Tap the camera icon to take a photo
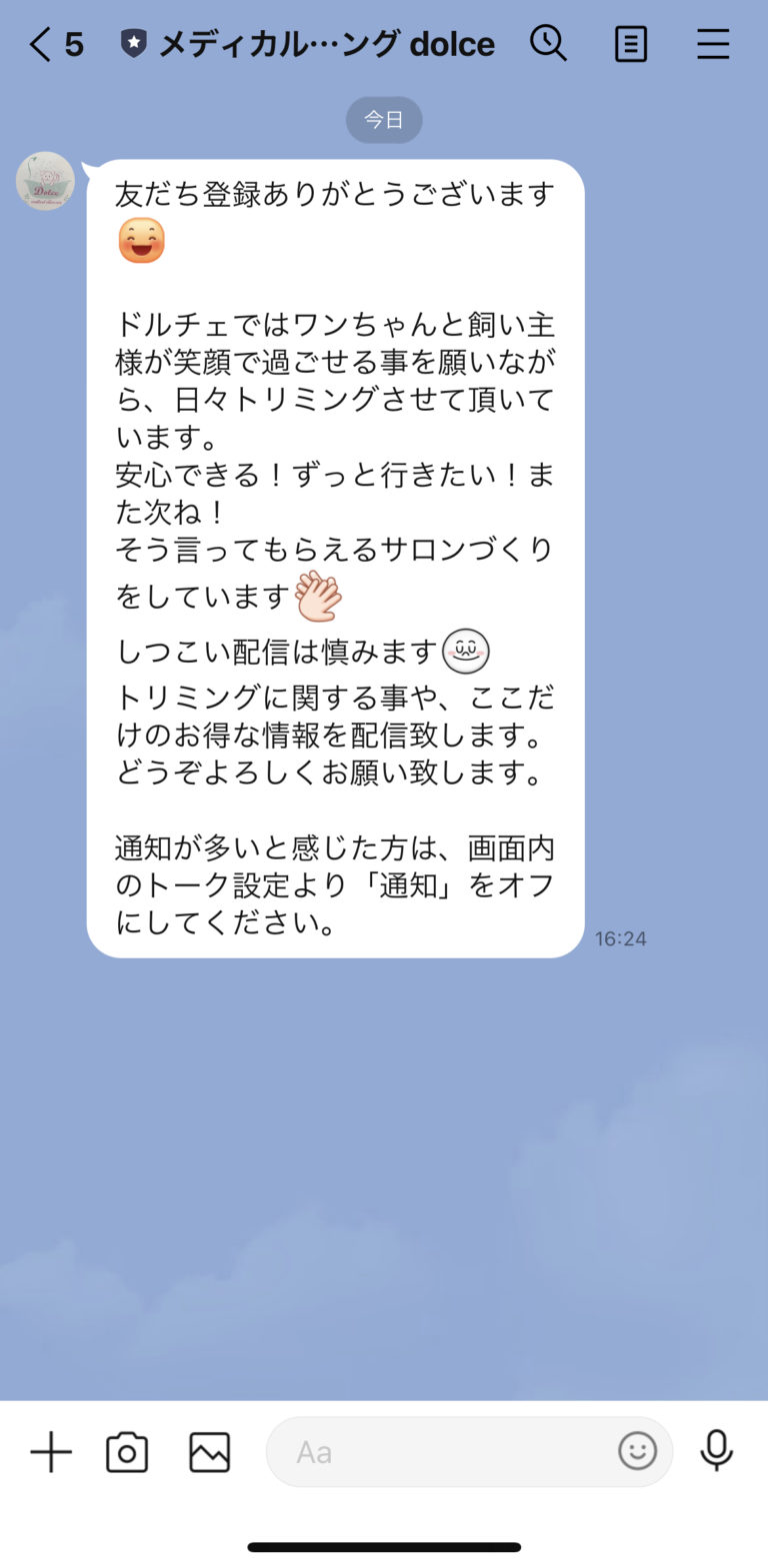Image resolution: width=768 pixels, height=1568 pixels. (x=128, y=1451)
